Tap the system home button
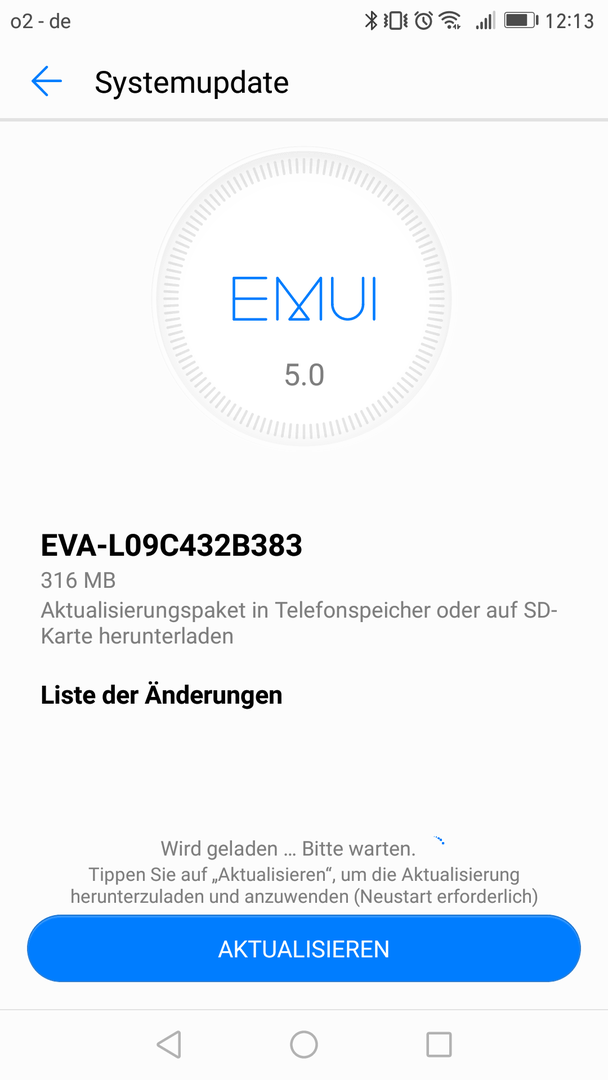Image resolution: width=608 pixels, height=1080 pixels. [x=304, y=1044]
